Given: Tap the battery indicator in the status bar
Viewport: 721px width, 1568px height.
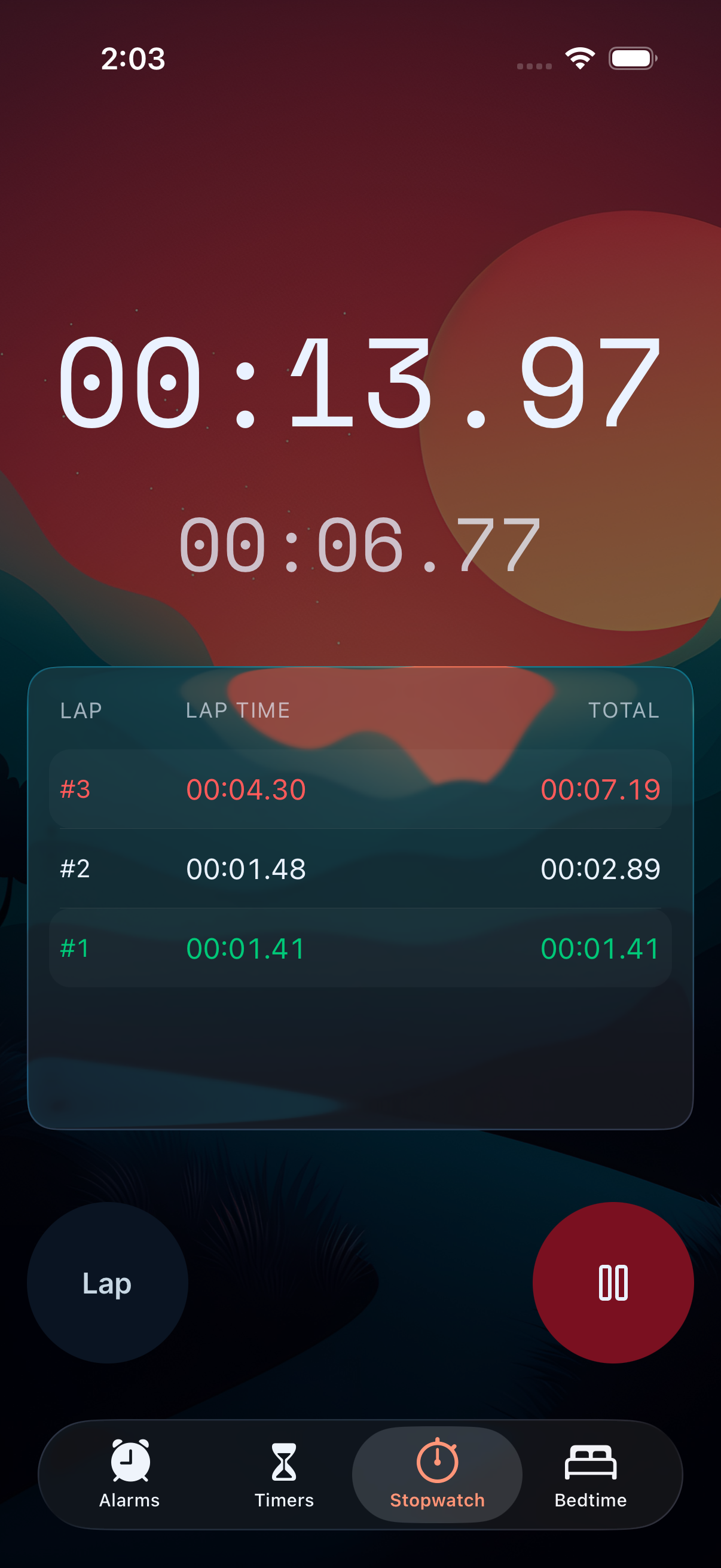Looking at the screenshot, I should [x=632, y=58].
